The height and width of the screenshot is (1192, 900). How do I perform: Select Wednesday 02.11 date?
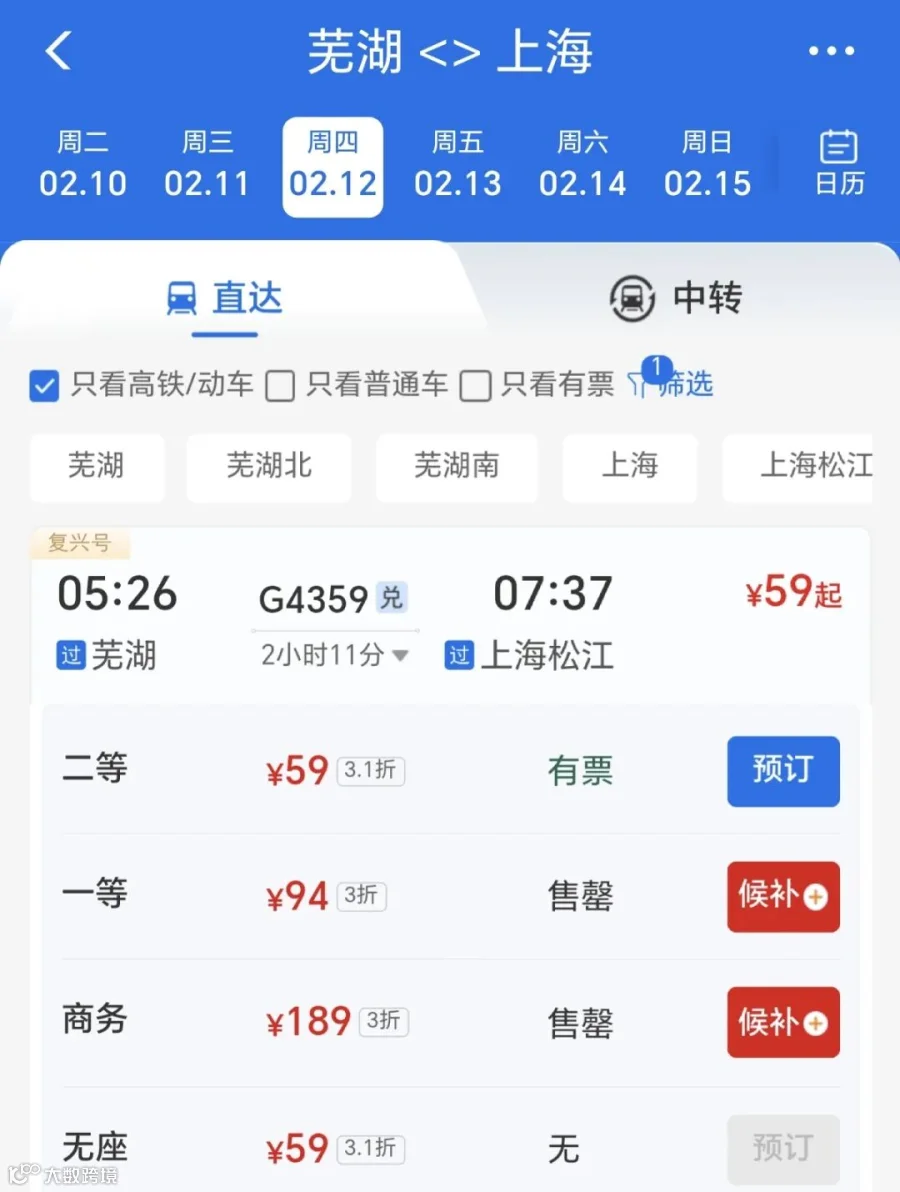coord(208,167)
